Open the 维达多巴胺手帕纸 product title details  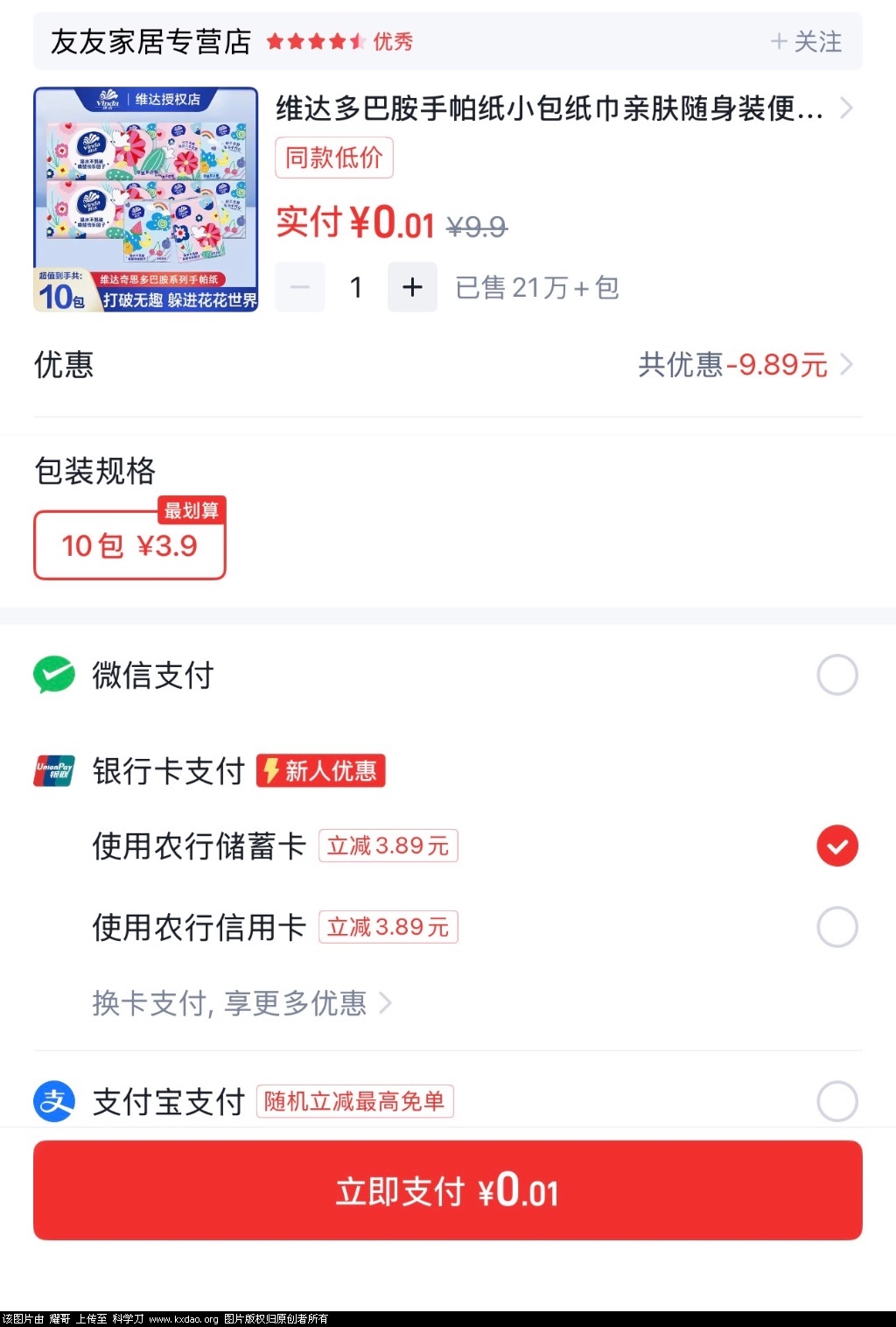[x=549, y=109]
